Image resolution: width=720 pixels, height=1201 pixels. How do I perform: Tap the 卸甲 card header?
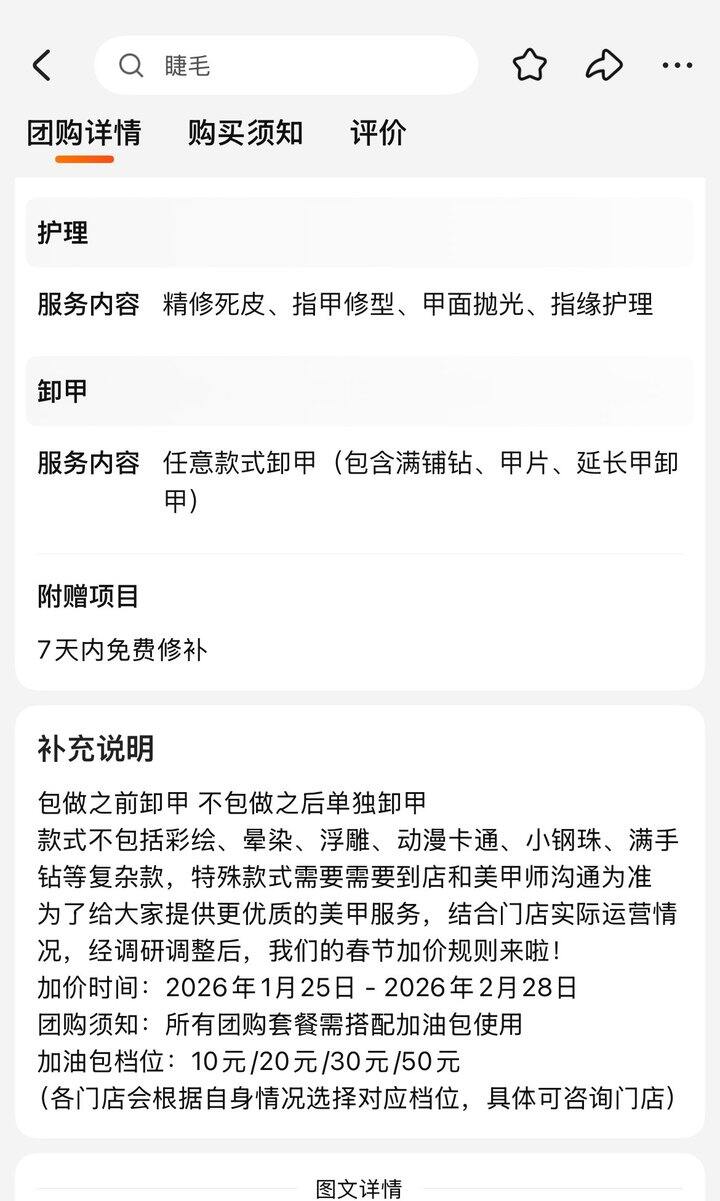[x=62, y=391]
